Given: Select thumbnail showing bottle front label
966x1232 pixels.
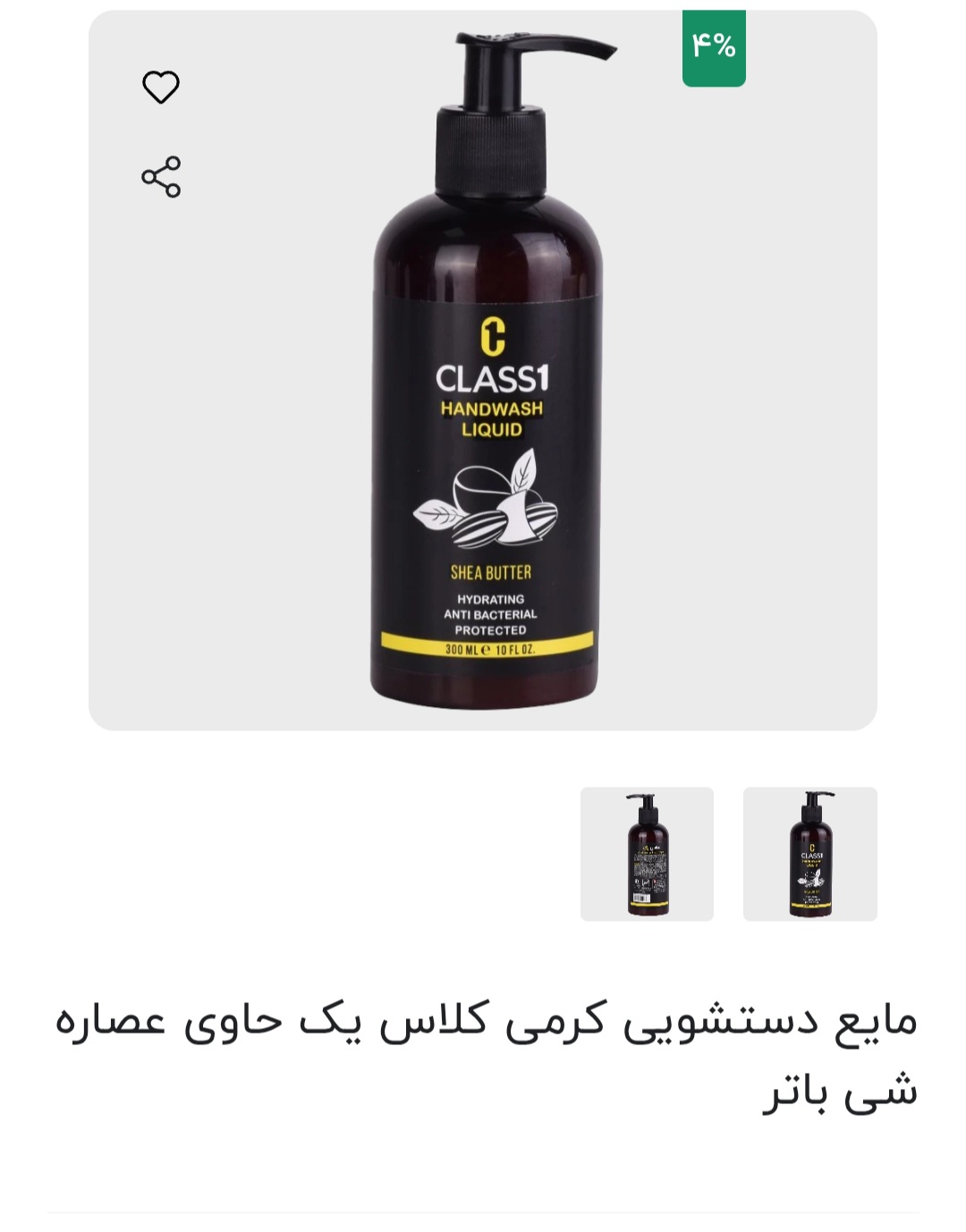Looking at the screenshot, I should point(809,854).
